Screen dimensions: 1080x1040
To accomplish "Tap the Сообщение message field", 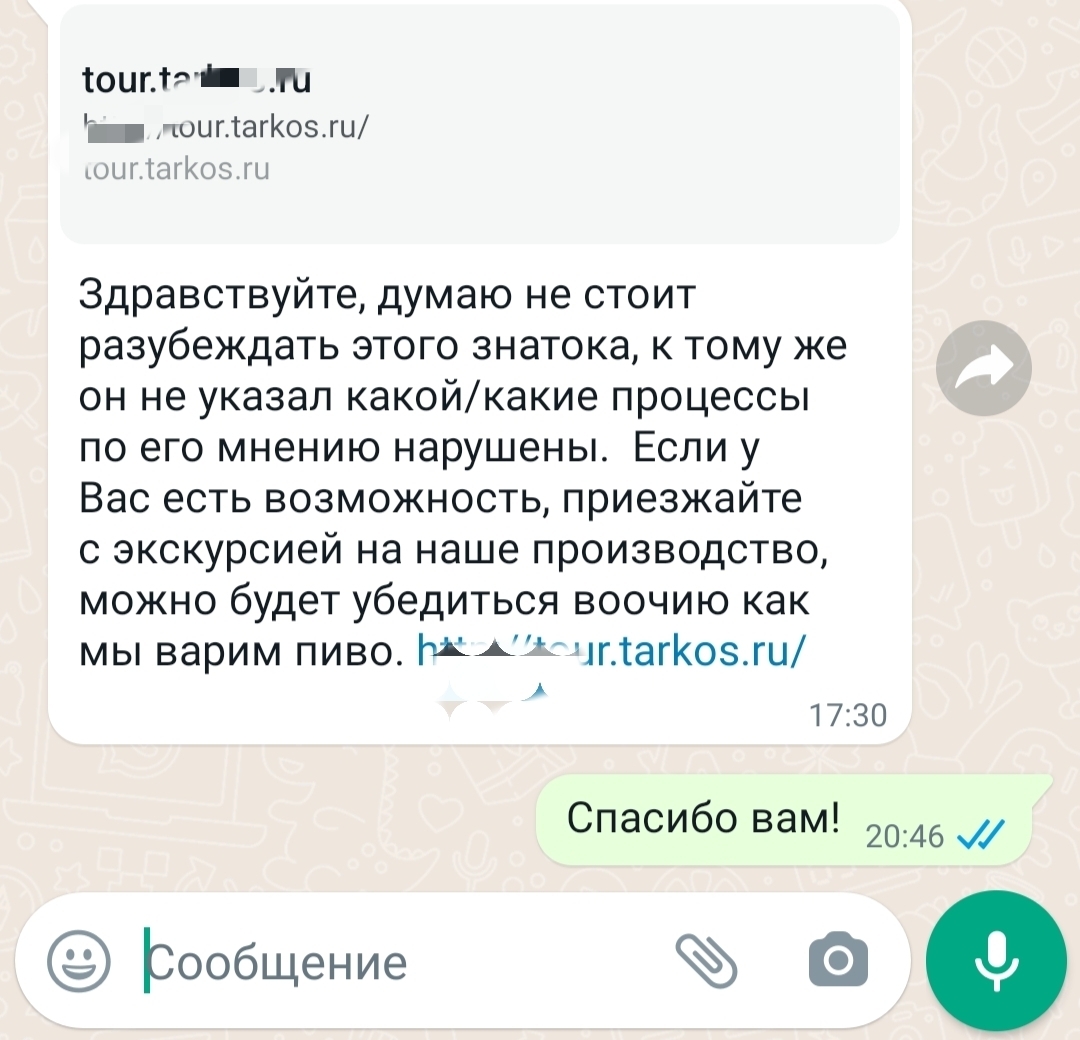I will coord(400,964).
